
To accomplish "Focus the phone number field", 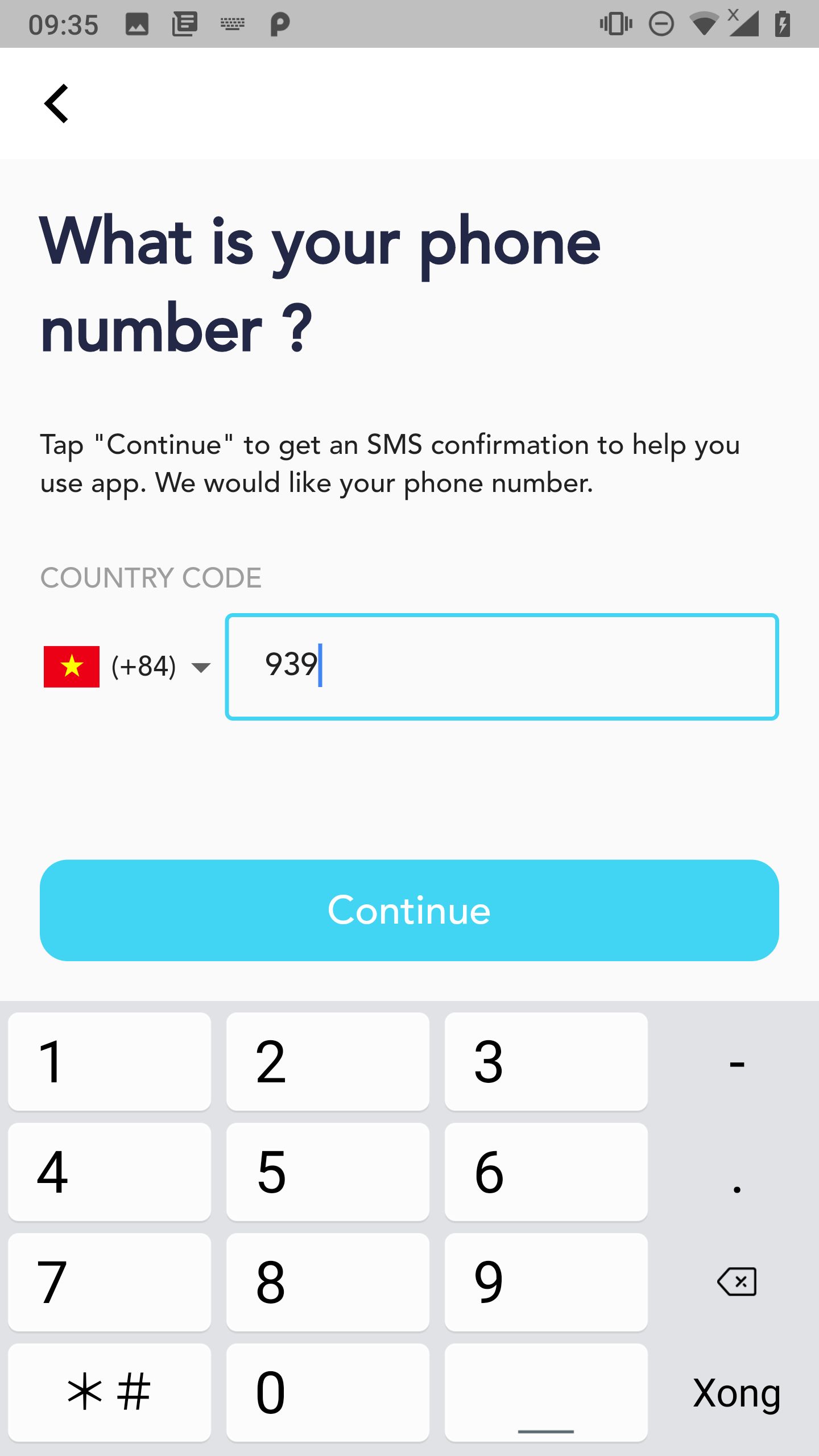I will click(502, 667).
